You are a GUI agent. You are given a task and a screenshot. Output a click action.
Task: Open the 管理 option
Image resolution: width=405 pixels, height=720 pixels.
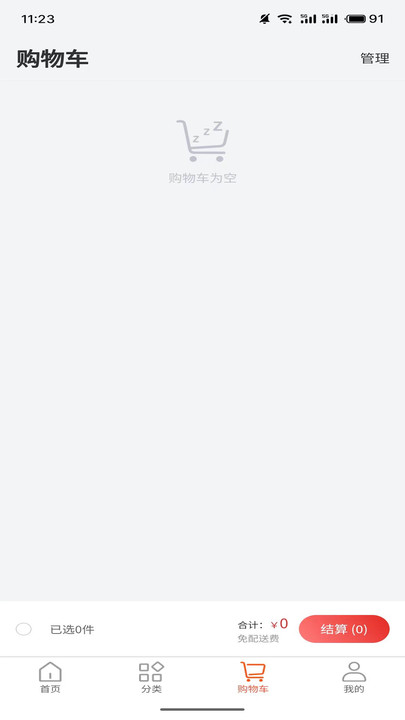(375, 58)
